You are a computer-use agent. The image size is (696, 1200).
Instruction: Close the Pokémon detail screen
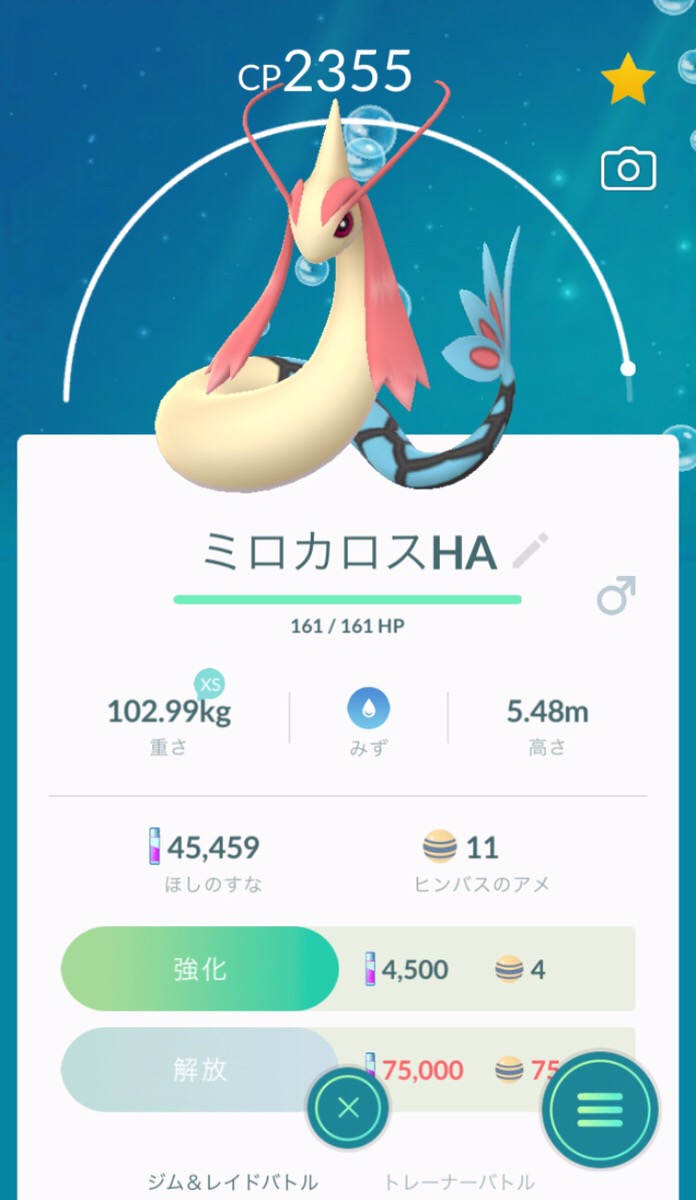(348, 1108)
